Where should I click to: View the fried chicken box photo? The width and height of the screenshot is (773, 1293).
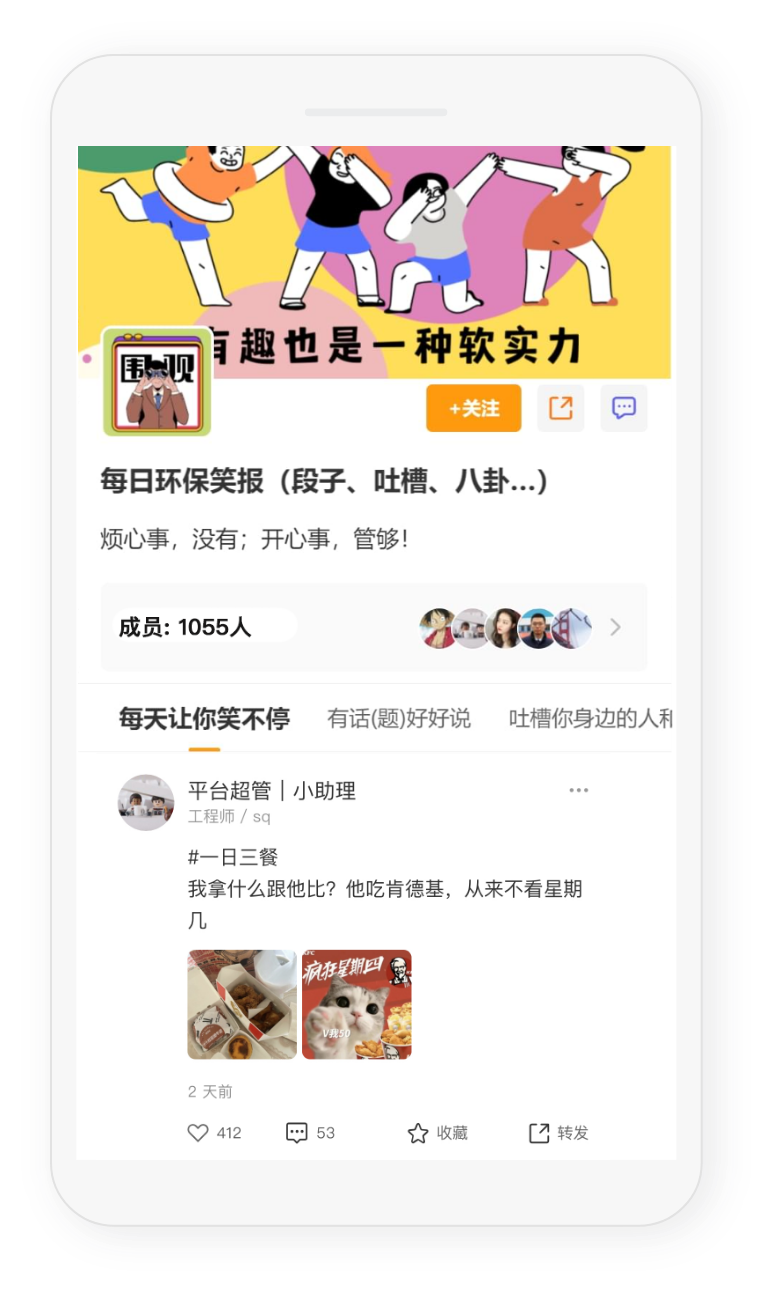coord(242,1004)
